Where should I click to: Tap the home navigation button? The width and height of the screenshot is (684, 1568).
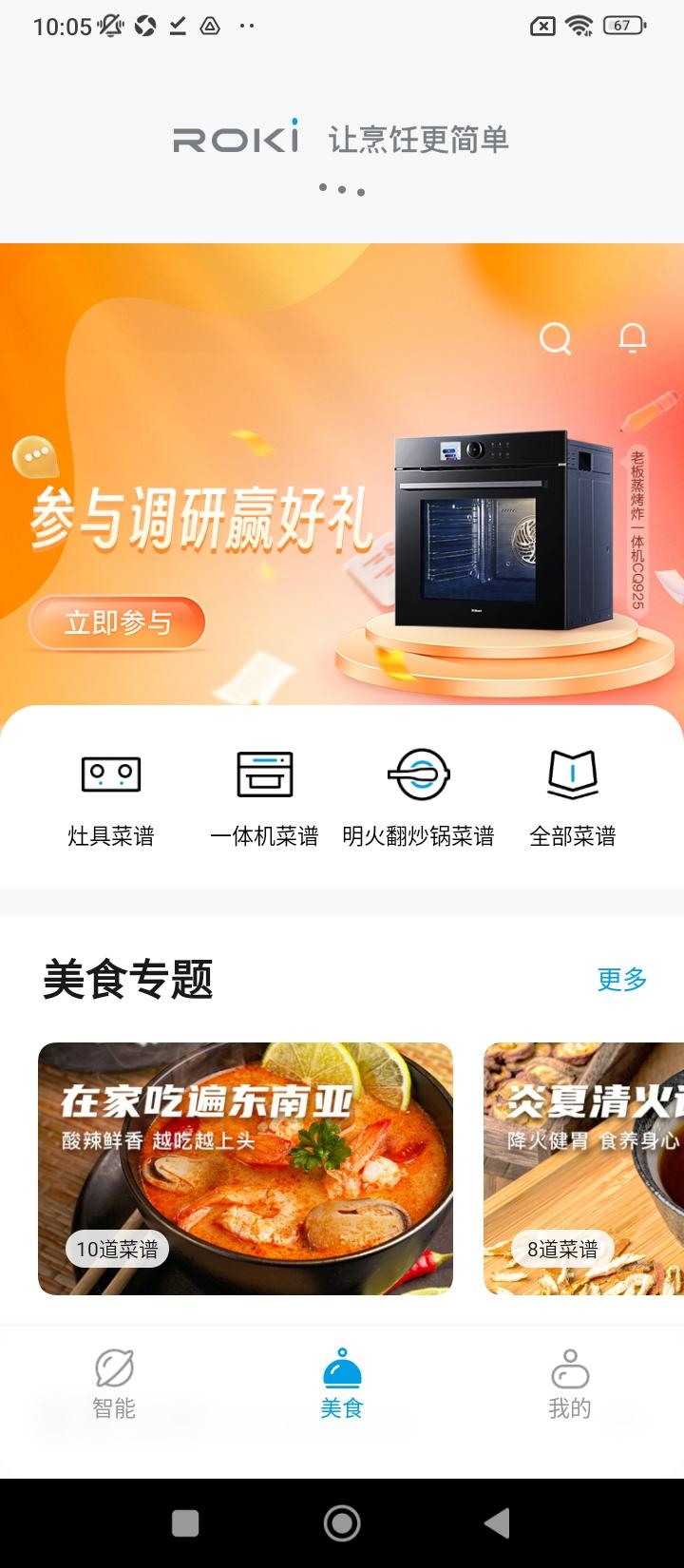[341, 1518]
